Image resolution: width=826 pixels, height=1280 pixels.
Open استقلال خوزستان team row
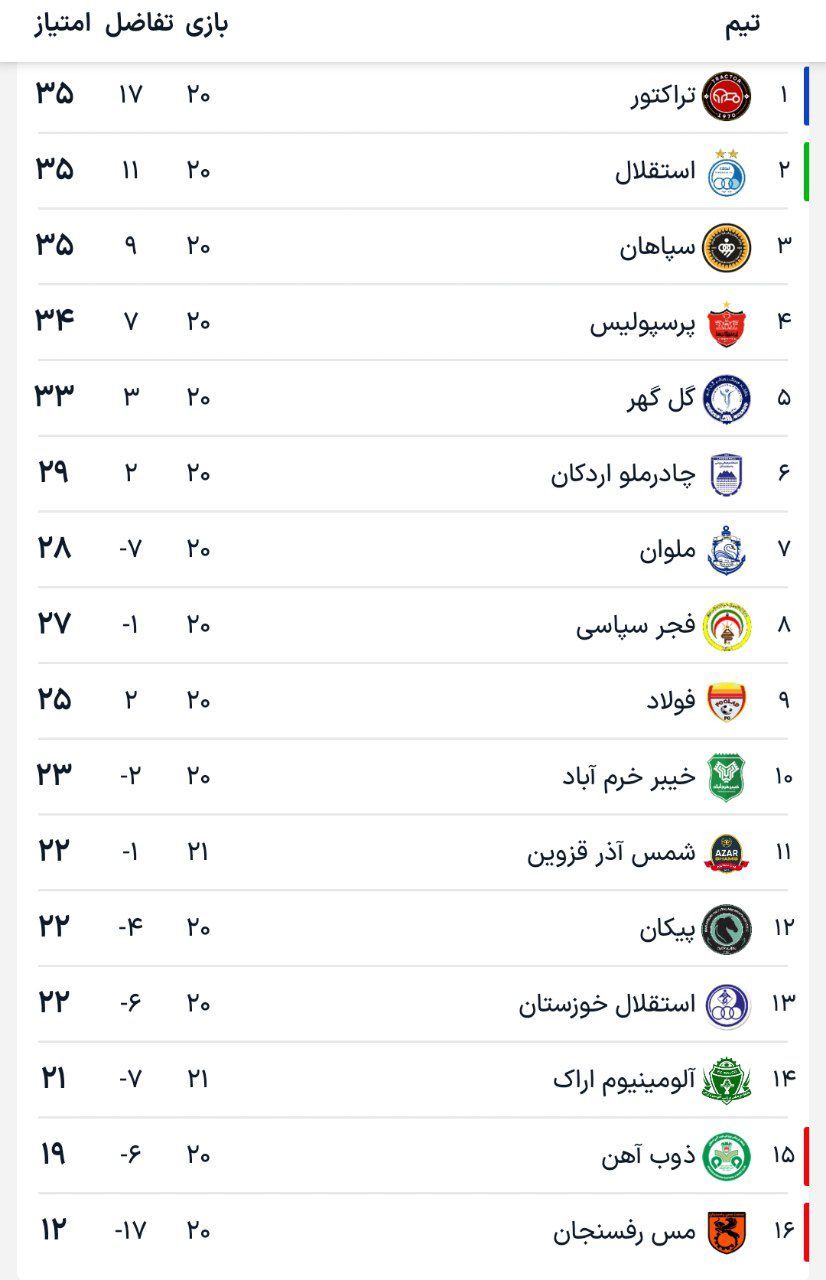coord(606,1004)
